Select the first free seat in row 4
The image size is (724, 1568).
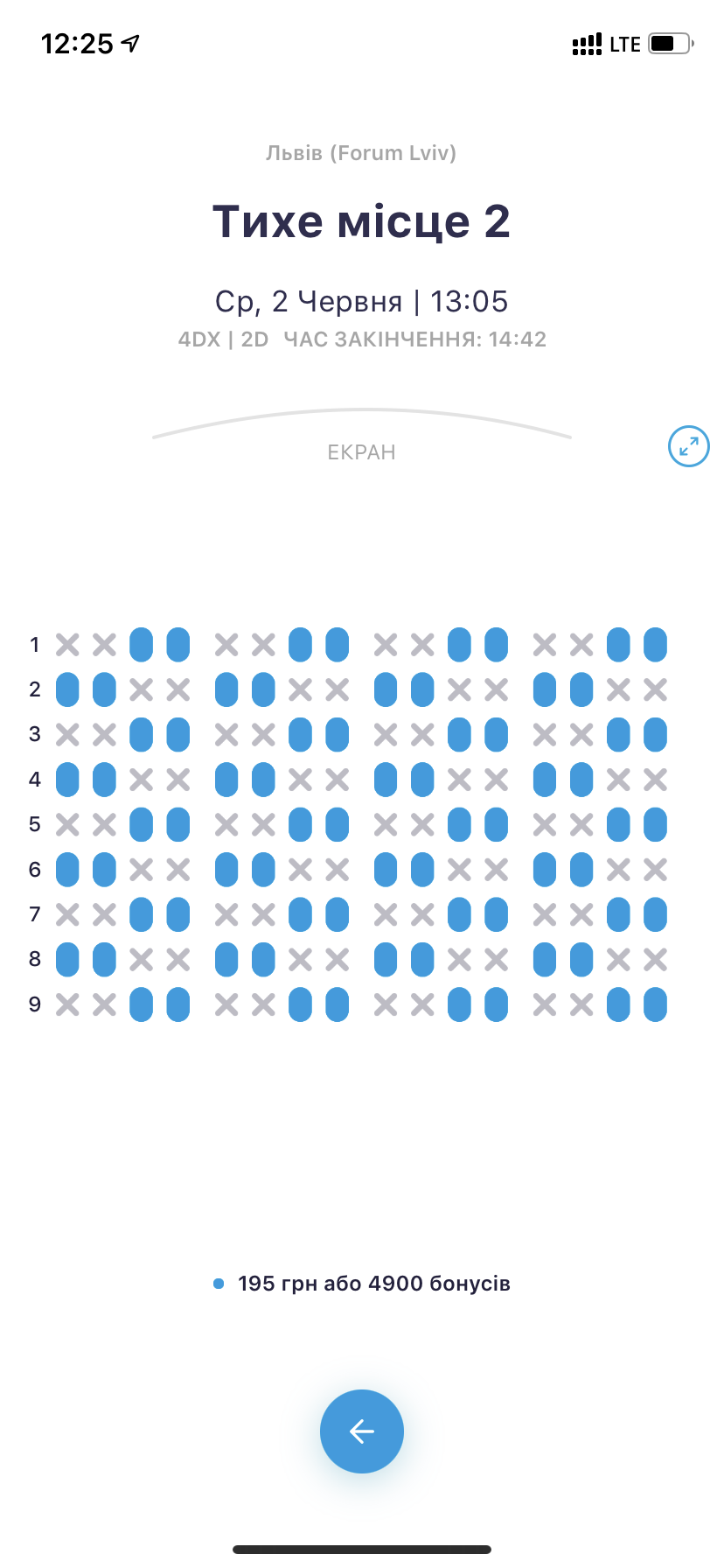(x=67, y=779)
